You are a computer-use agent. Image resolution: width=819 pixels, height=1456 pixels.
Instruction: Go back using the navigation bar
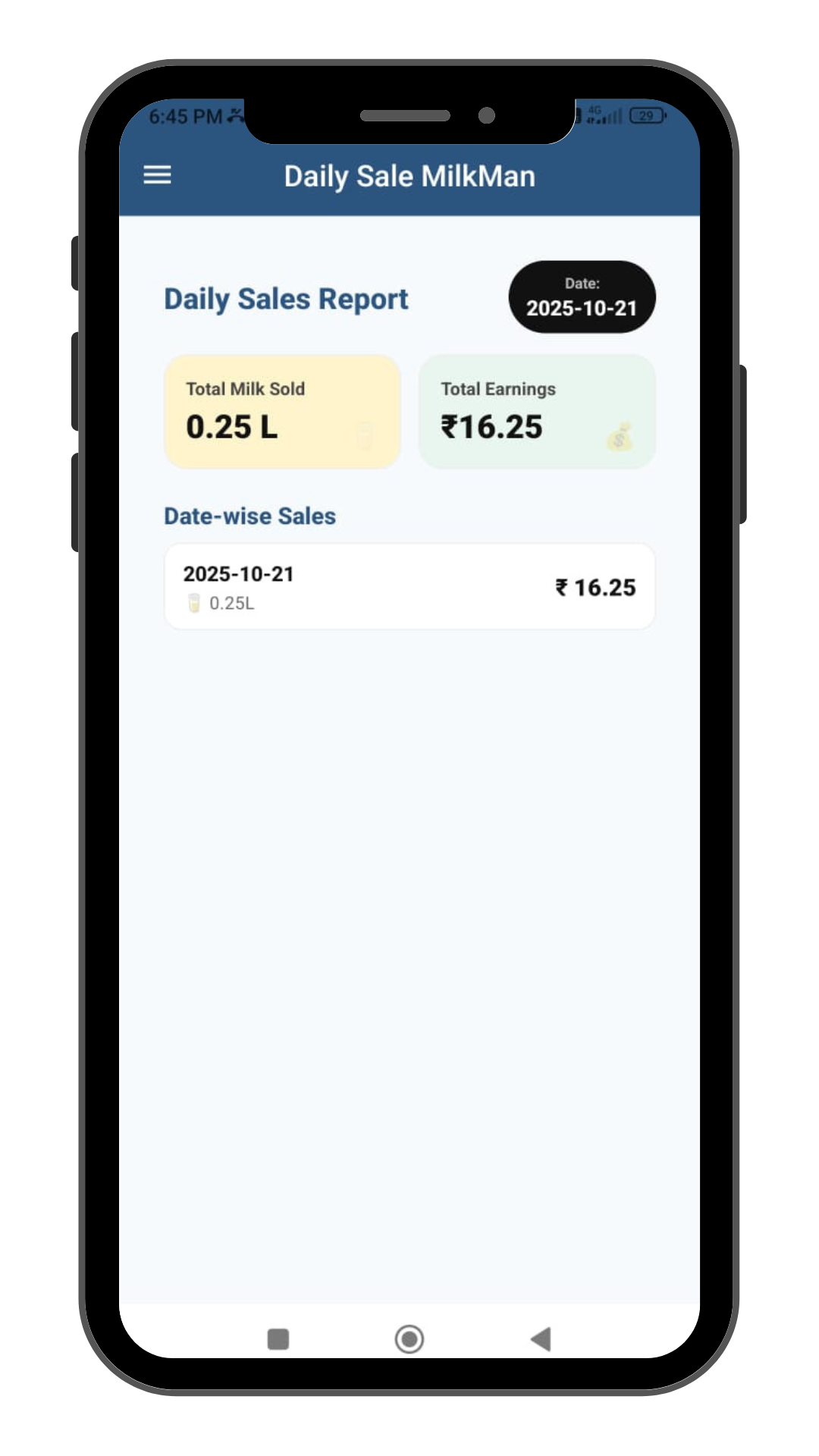(x=541, y=1339)
